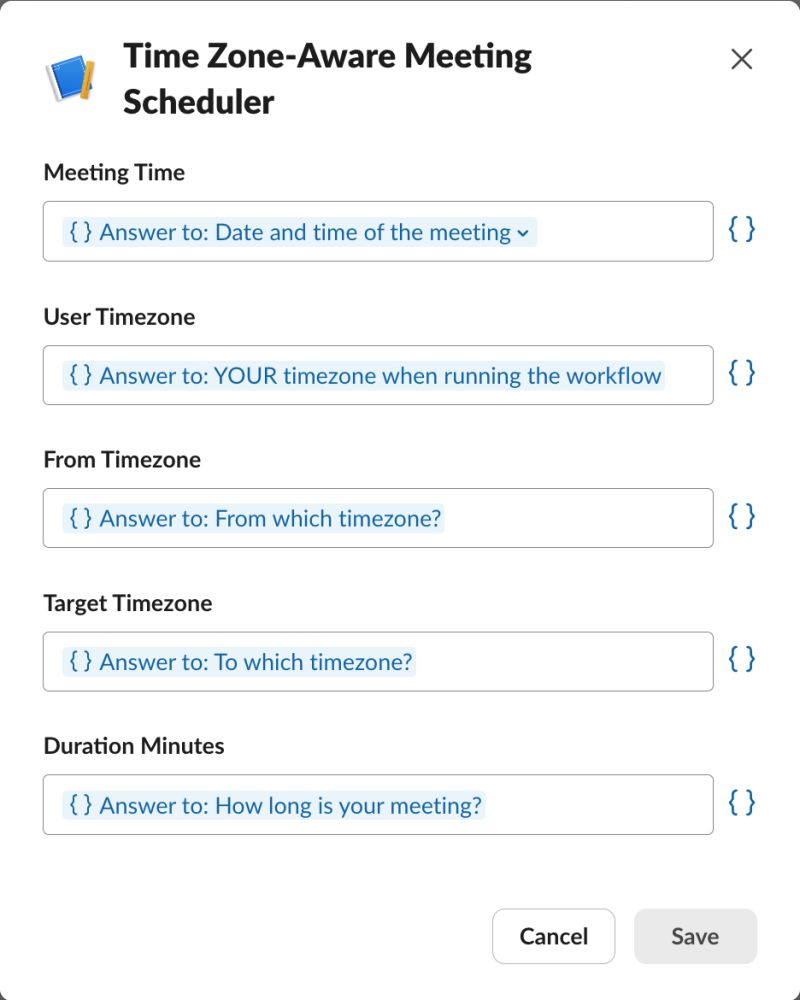Click the {} token inside the Duration Minutes field

tap(79, 805)
